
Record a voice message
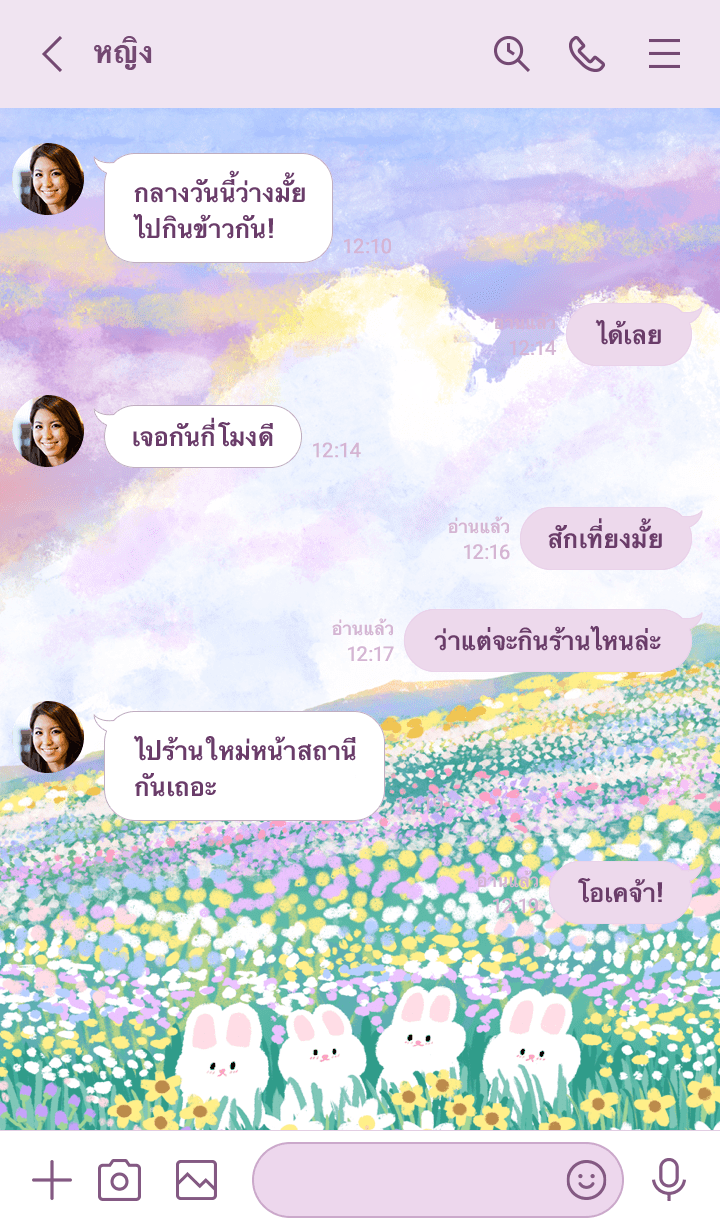point(668,1181)
